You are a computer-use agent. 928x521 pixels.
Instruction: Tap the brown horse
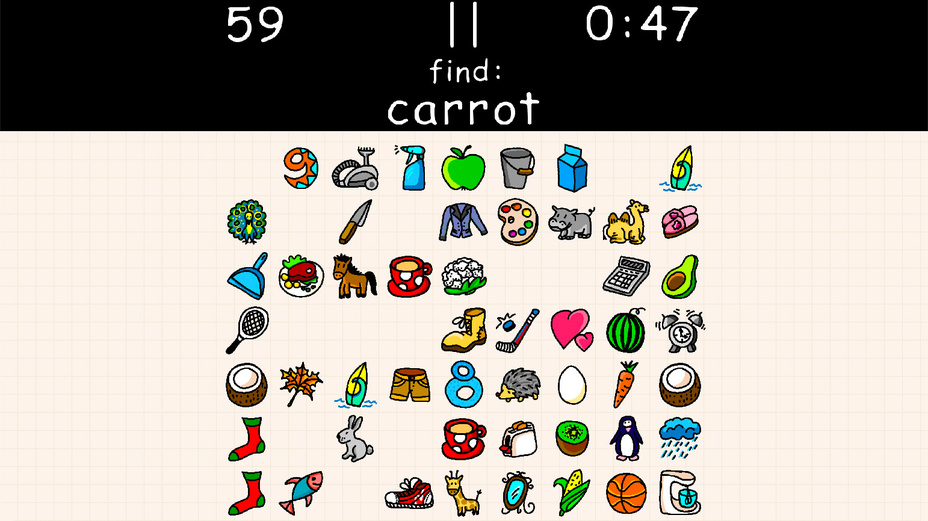[354, 276]
